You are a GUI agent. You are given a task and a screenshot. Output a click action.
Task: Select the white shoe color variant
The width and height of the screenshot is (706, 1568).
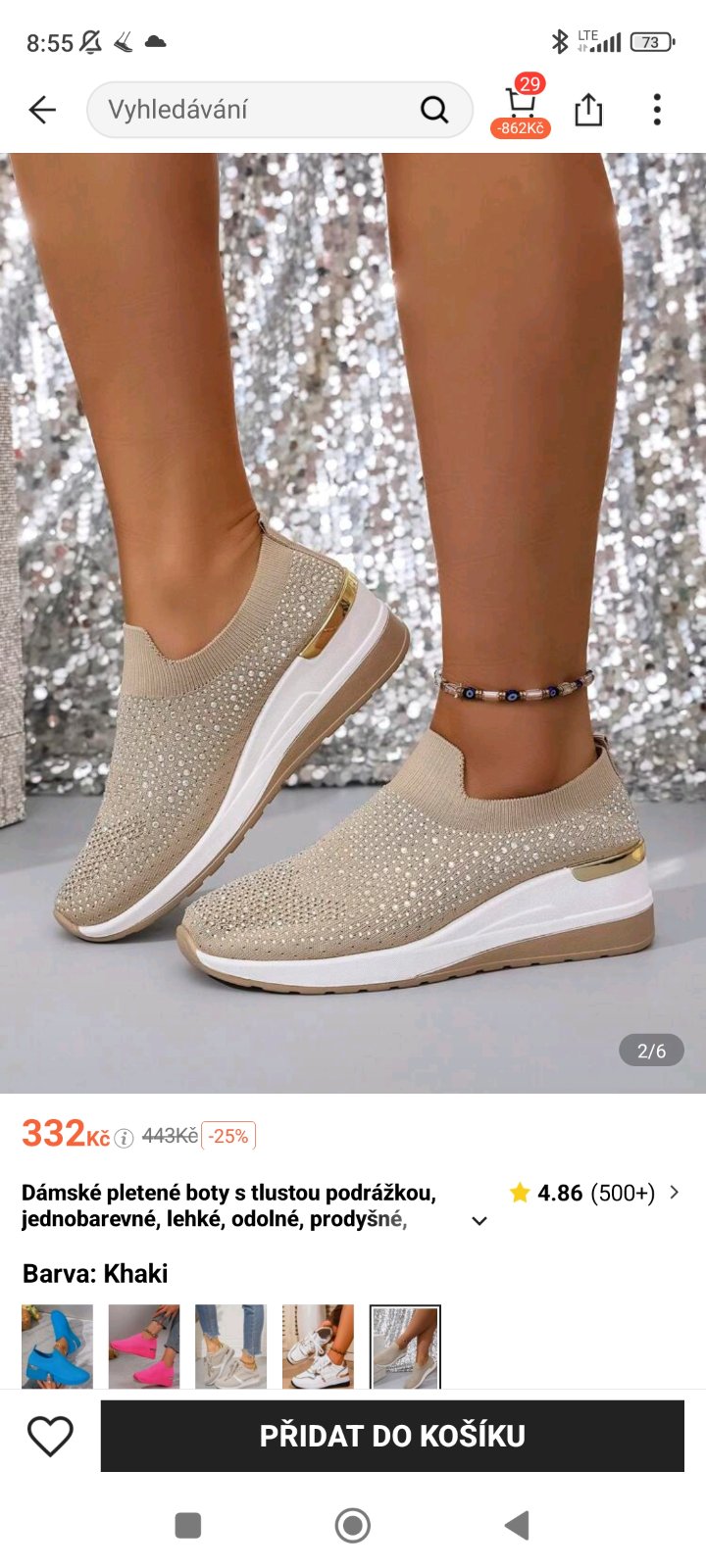click(318, 1346)
